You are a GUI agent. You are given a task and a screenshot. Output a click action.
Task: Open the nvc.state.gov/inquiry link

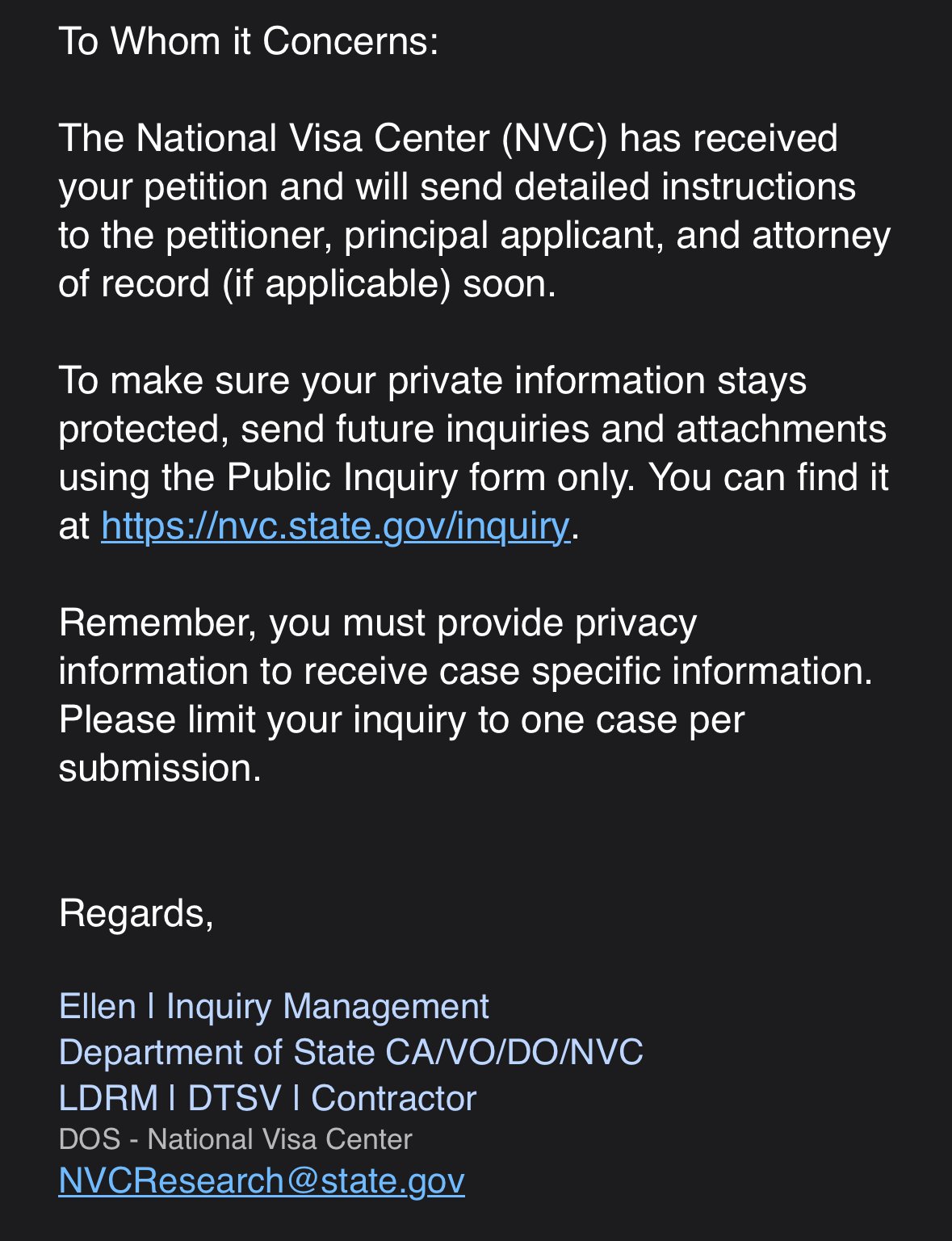point(335,526)
